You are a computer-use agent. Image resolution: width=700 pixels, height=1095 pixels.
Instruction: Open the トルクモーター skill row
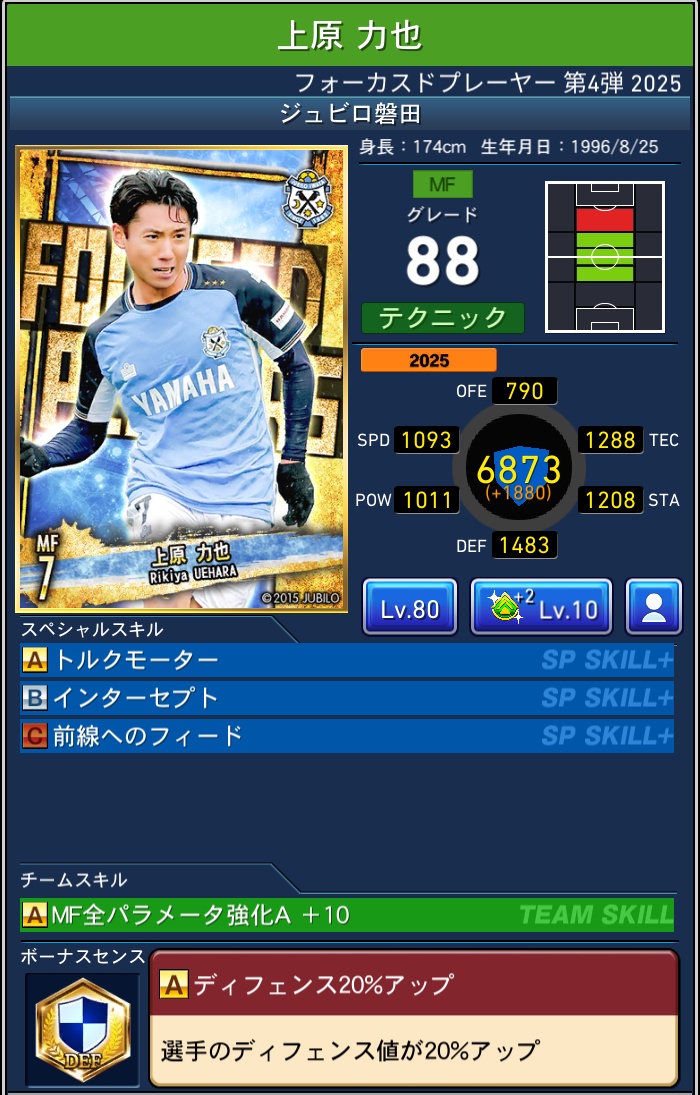[x=347, y=660]
